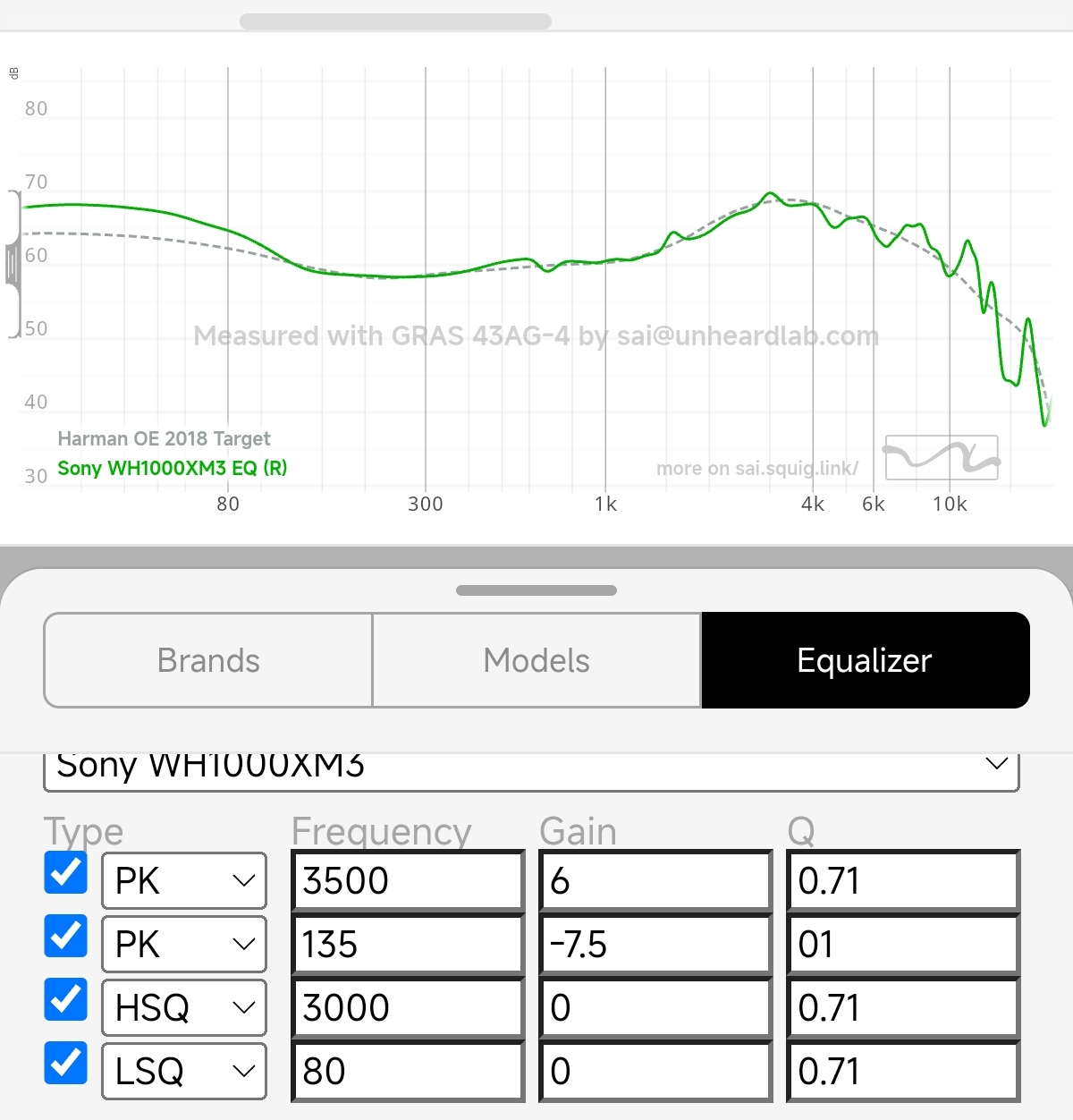Edit the 80 frequency field
The image size is (1073, 1120).
(408, 1071)
